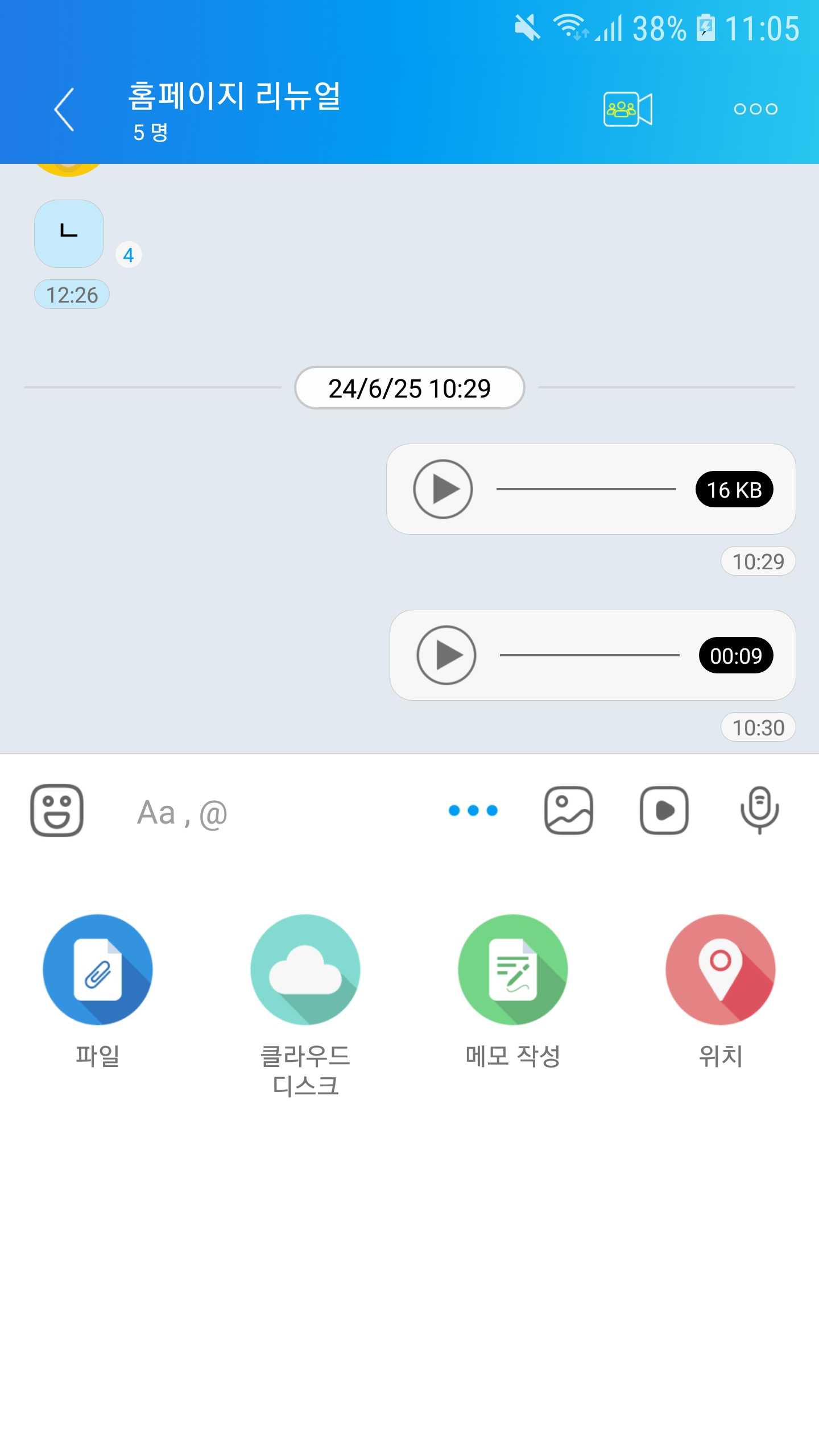Start a group video call

(x=627, y=109)
